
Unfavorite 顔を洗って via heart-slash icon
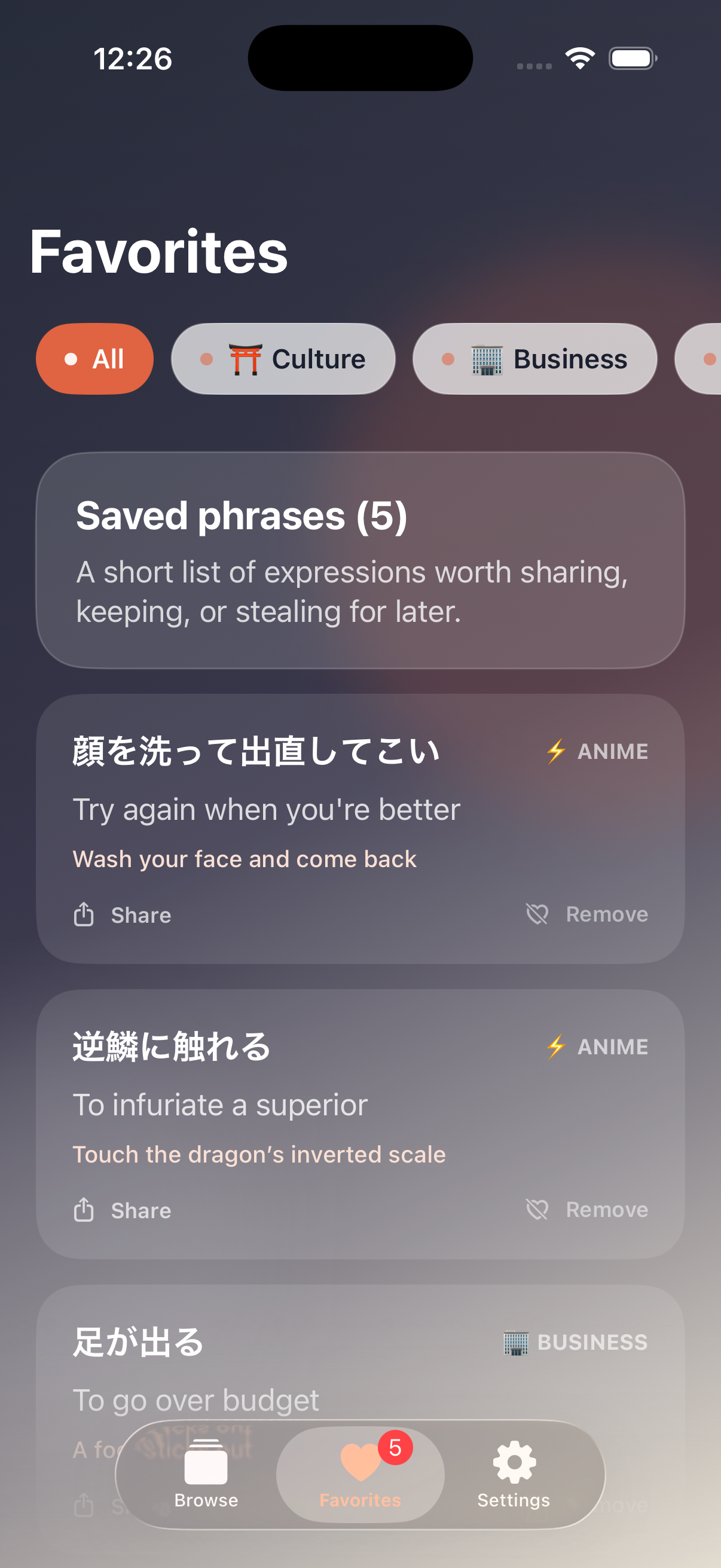(x=538, y=914)
